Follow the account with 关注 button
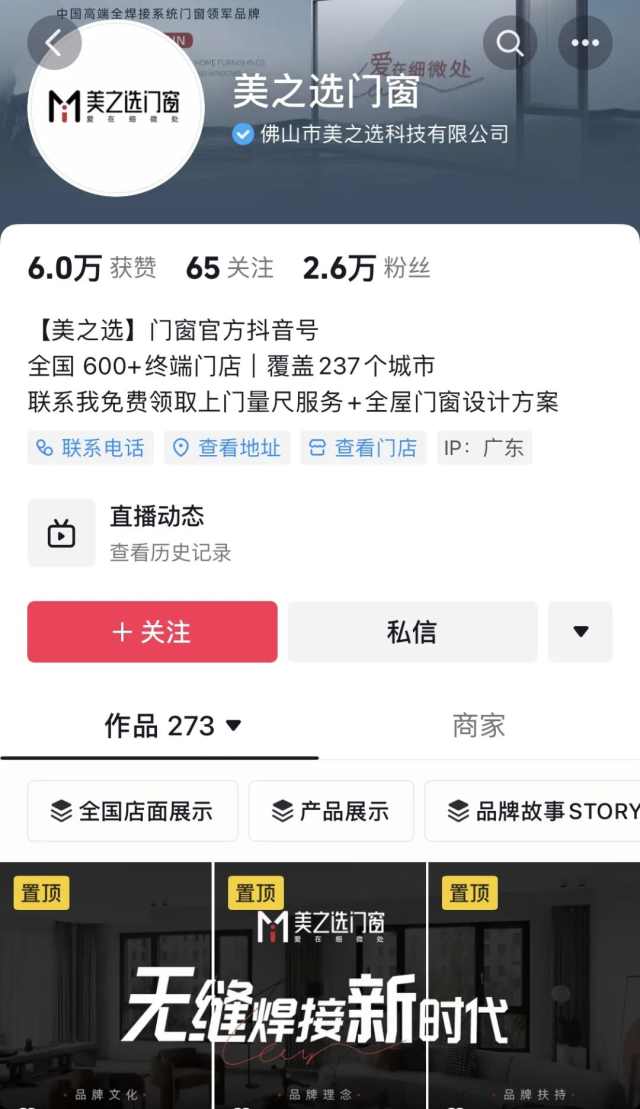The image size is (640, 1109). point(152,632)
